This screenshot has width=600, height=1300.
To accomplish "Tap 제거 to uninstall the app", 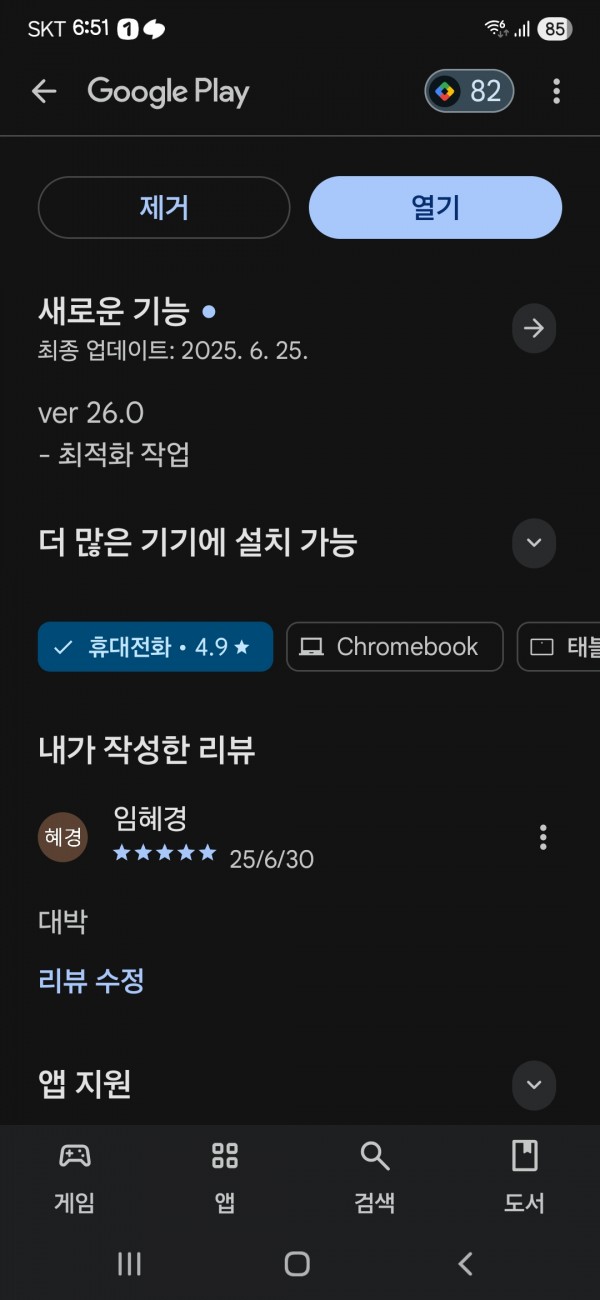I will point(164,208).
